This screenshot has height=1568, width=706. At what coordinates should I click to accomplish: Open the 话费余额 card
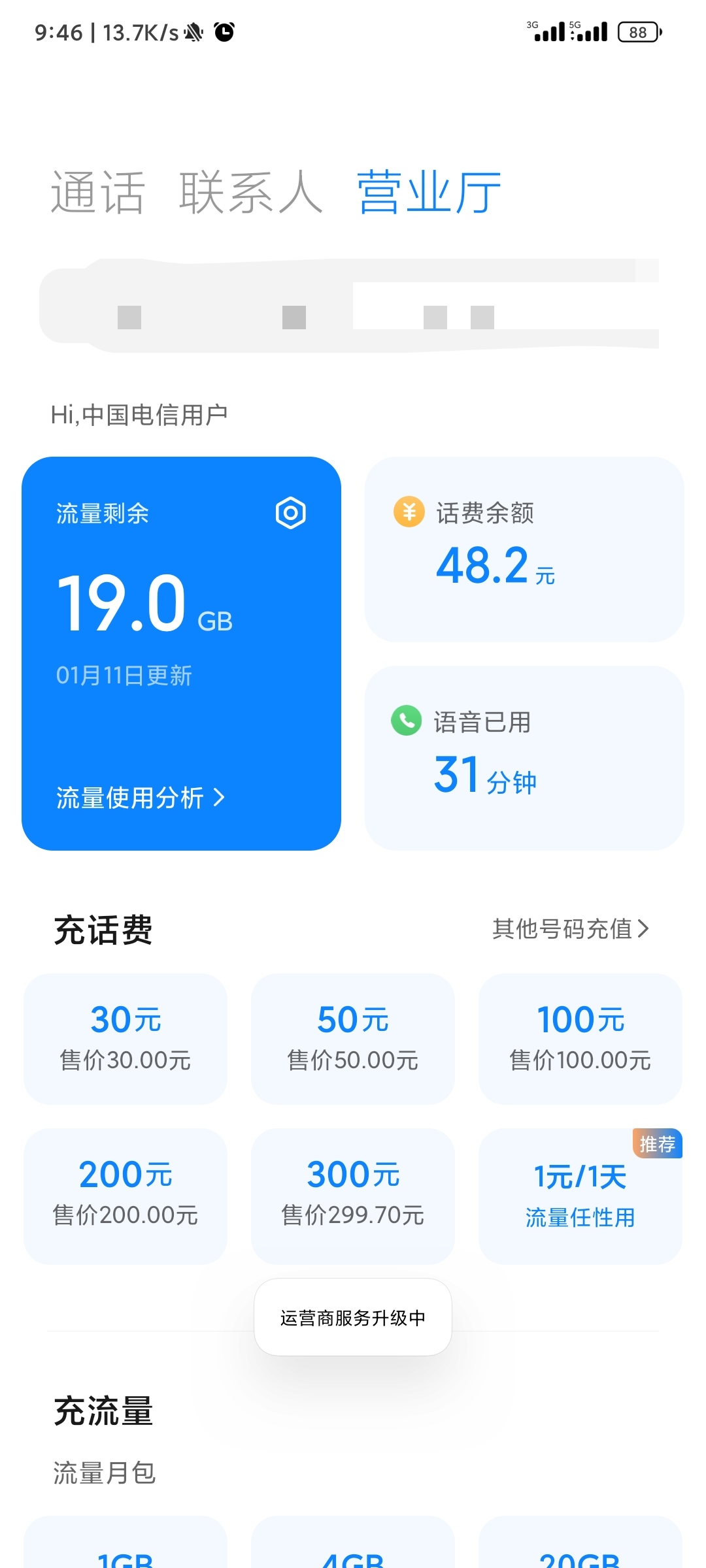(x=524, y=549)
